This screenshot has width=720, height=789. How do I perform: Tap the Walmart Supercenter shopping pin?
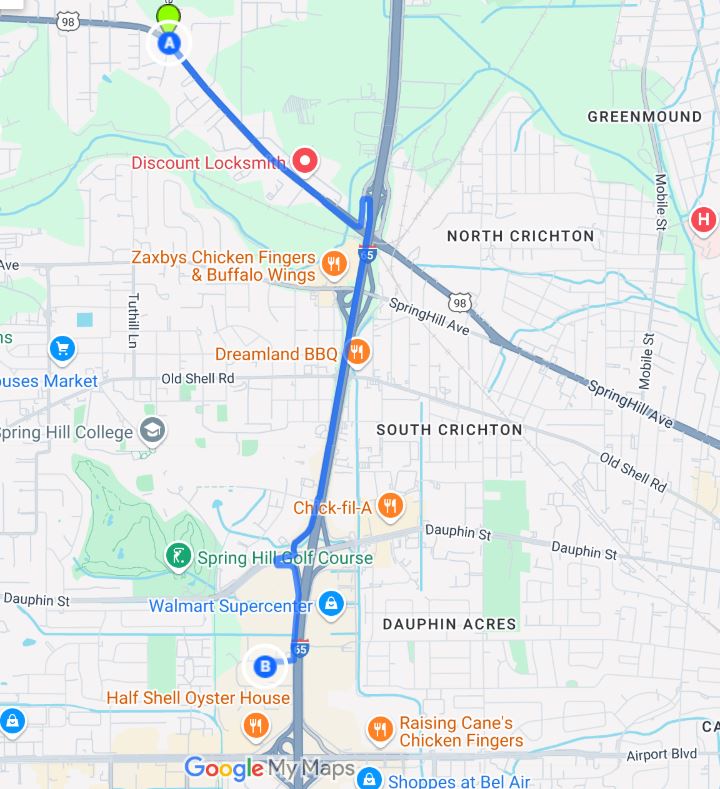pyautogui.click(x=331, y=604)
